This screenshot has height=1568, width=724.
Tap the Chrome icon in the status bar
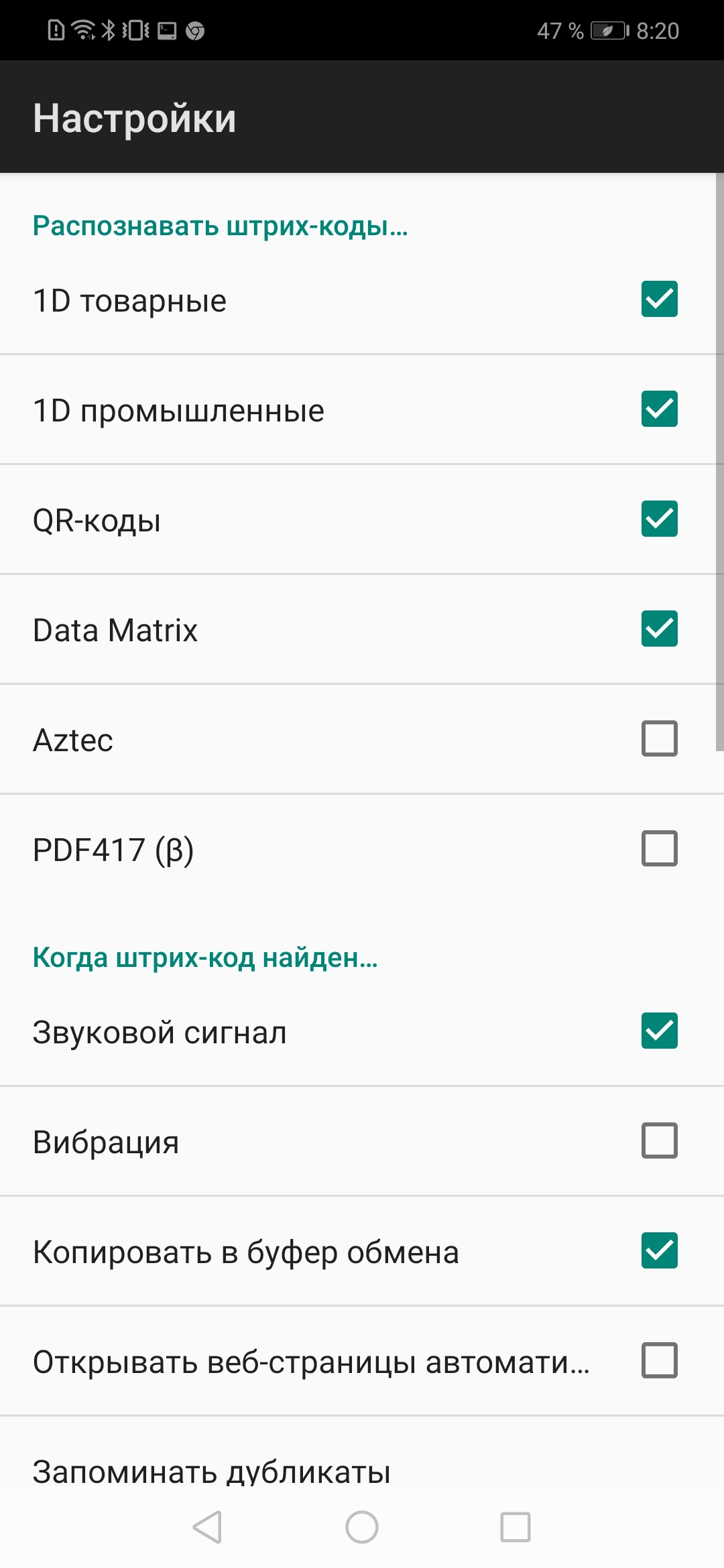click(x=196, y=30)
